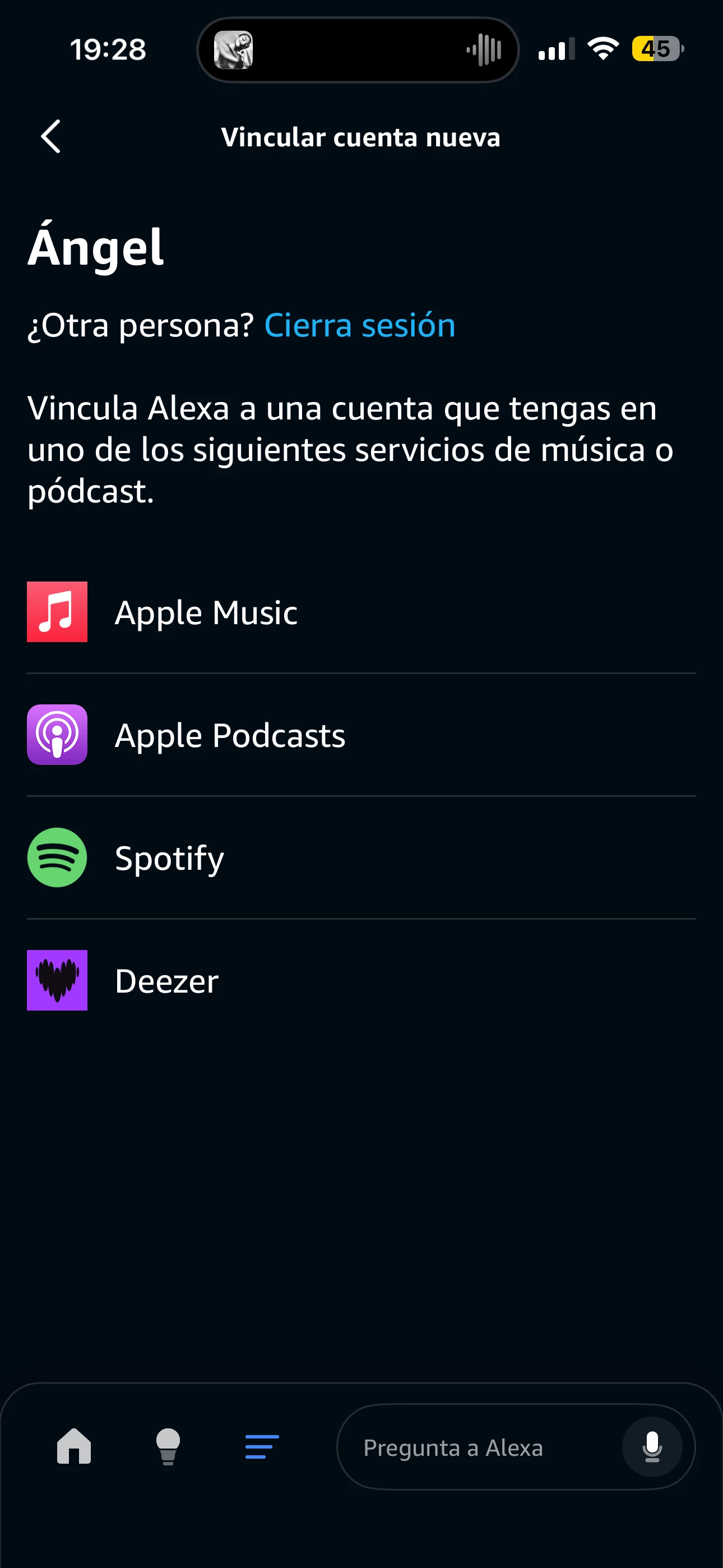Screen dimensions: 723x1568
Task: Tap the Cierra sesión link
Action: (360, 325)
